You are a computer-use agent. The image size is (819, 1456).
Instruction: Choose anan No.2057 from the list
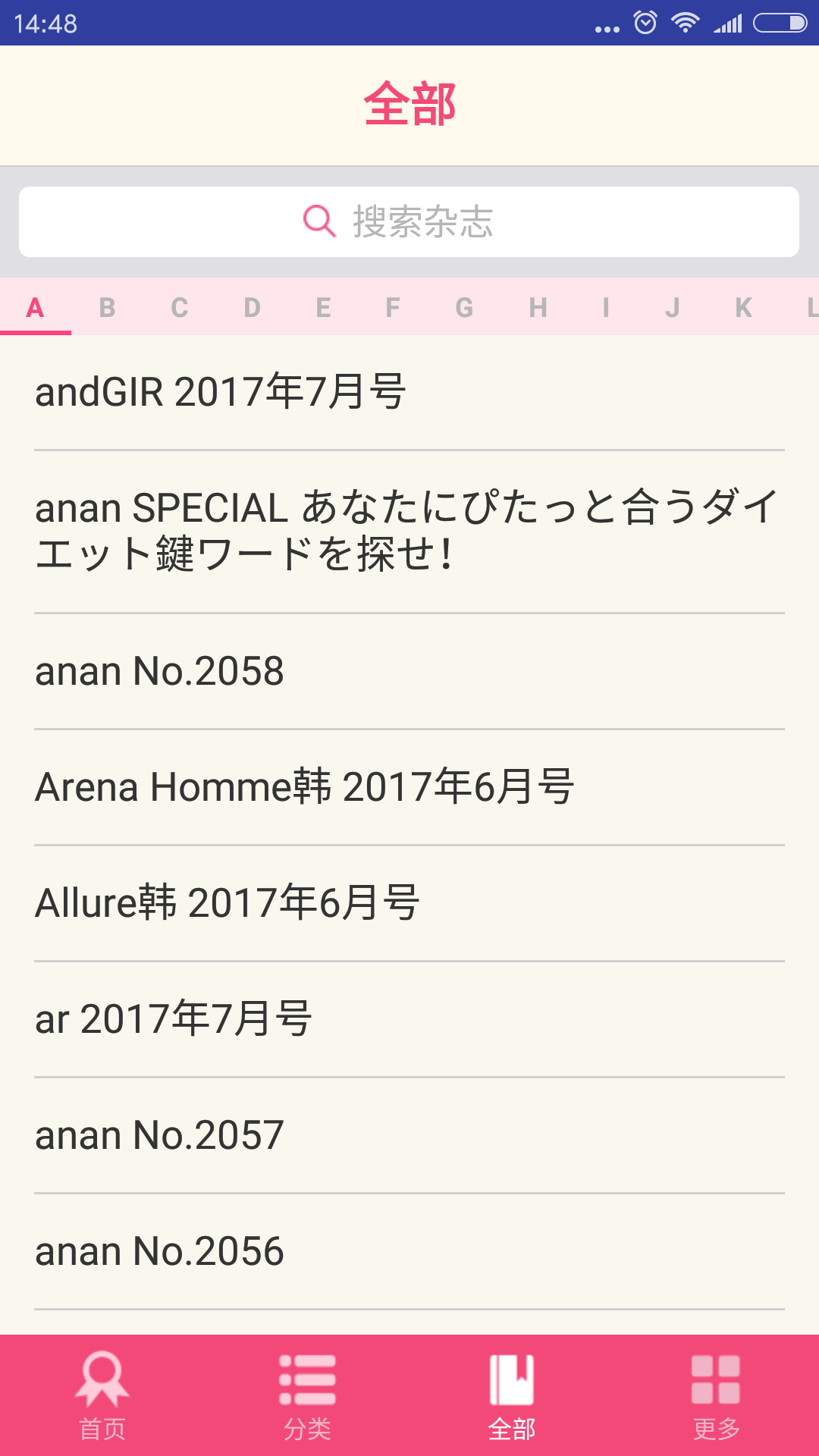[x=159, y=1134]
